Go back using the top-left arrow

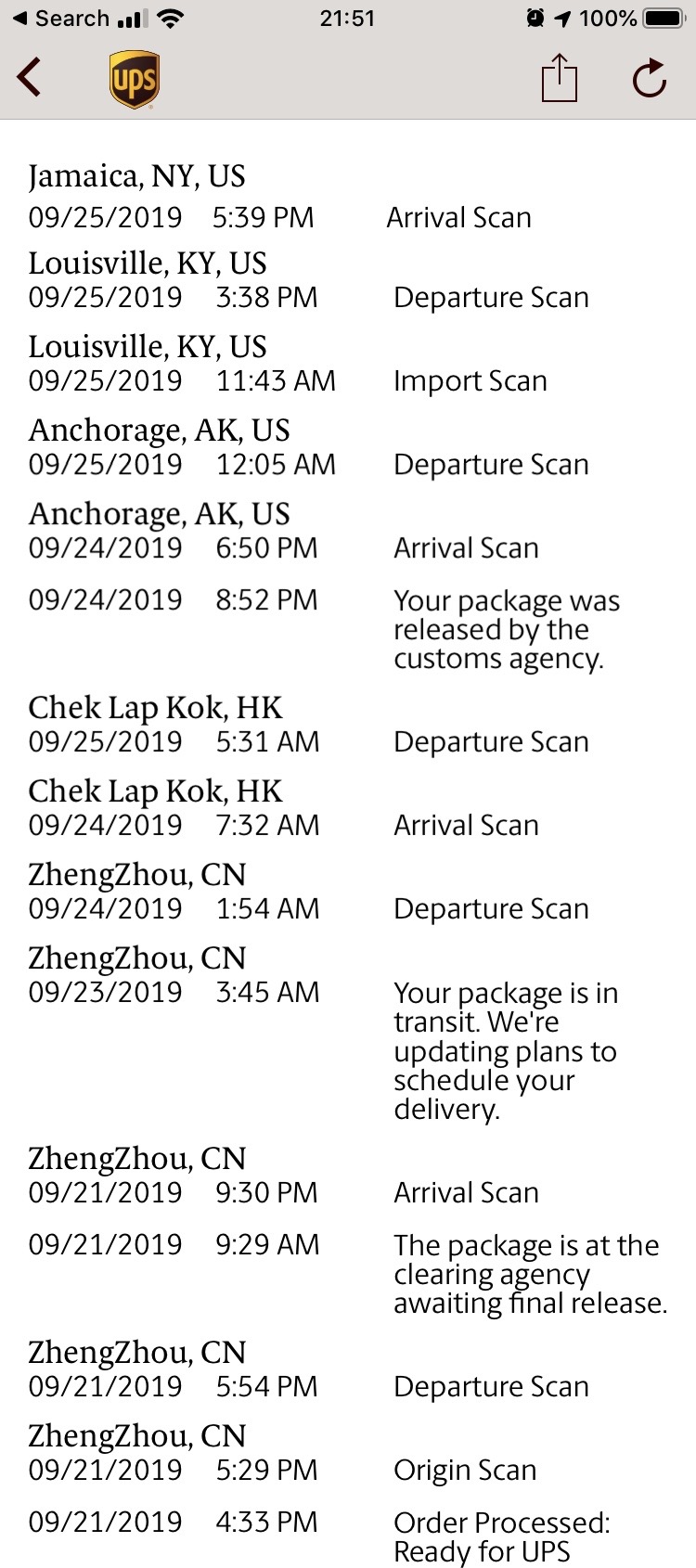click(x=30, y=77)
